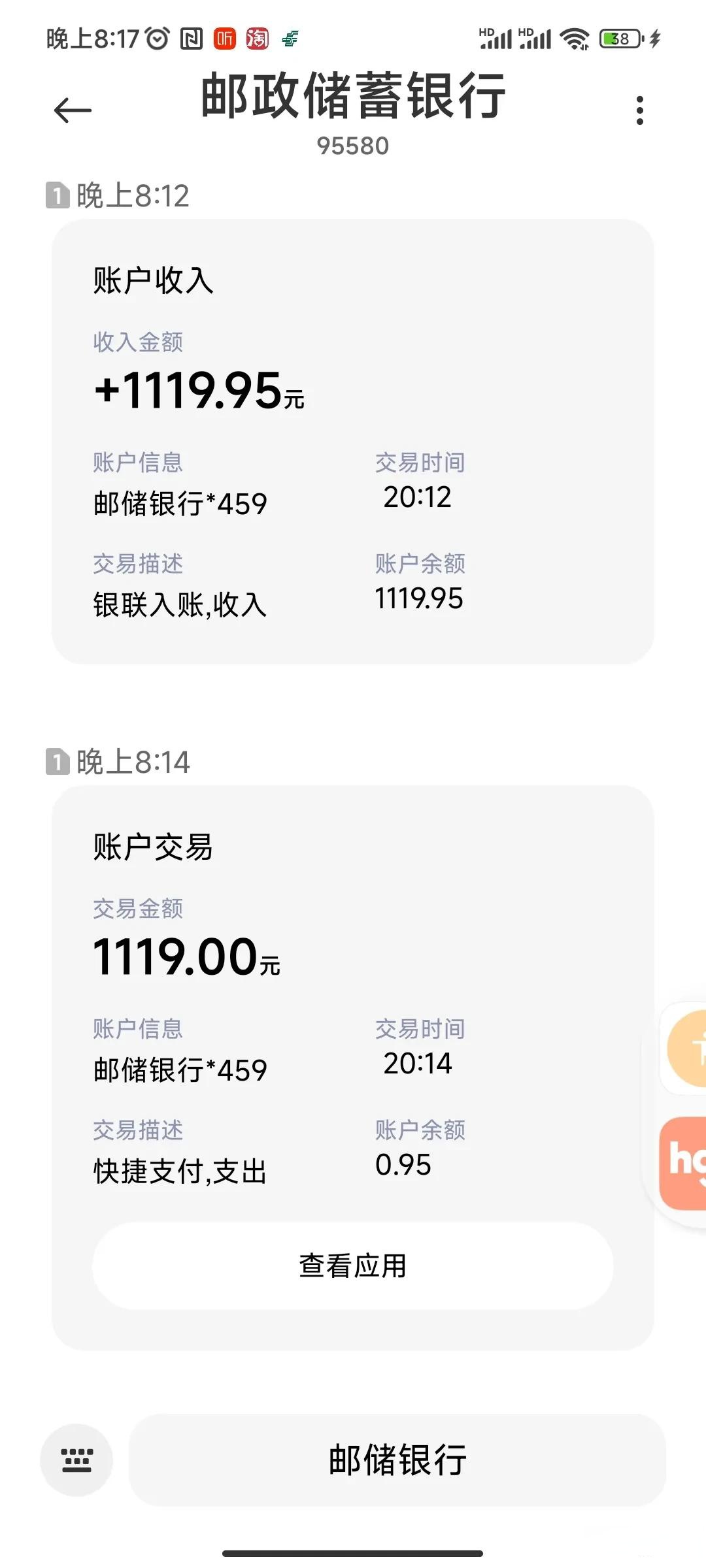This screenshot has height=1568, width=706.
Task: Open the 账户收入 +1119.95元 card
Action: (352, 441)
